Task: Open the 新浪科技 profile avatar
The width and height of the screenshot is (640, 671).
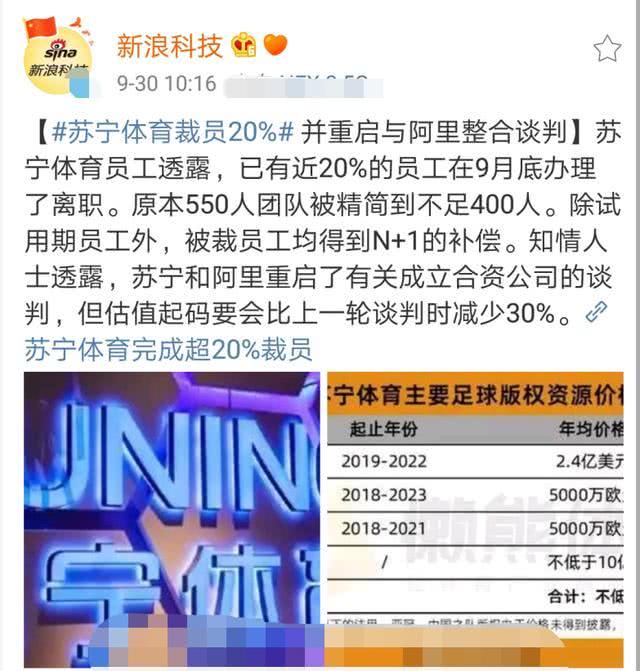Action: coord(59,62)
